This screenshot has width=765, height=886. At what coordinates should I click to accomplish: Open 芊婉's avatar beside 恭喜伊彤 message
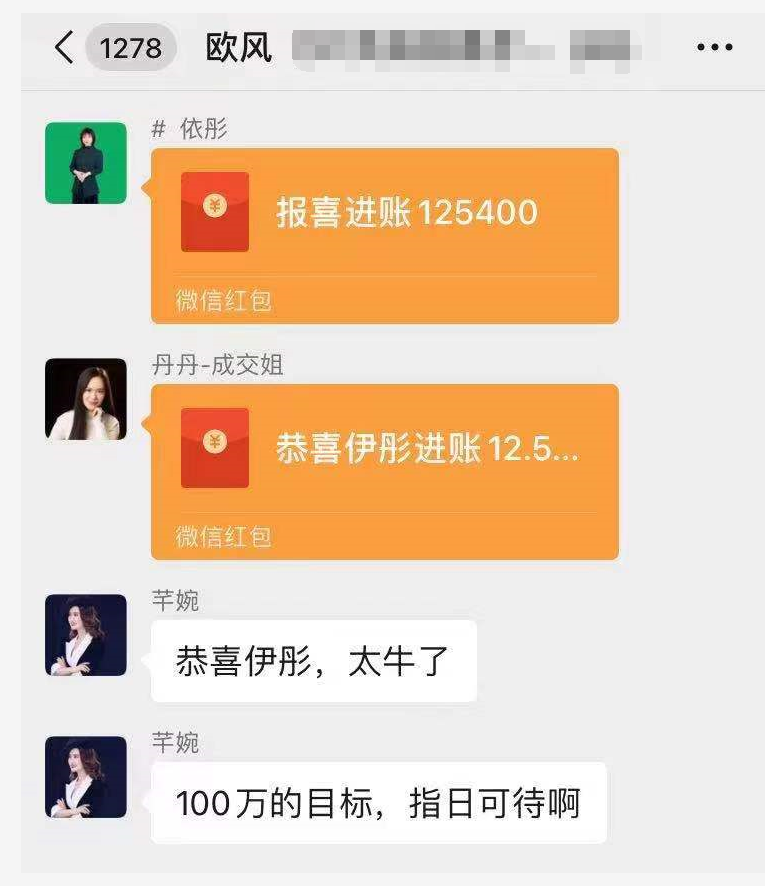coord(86,635)
